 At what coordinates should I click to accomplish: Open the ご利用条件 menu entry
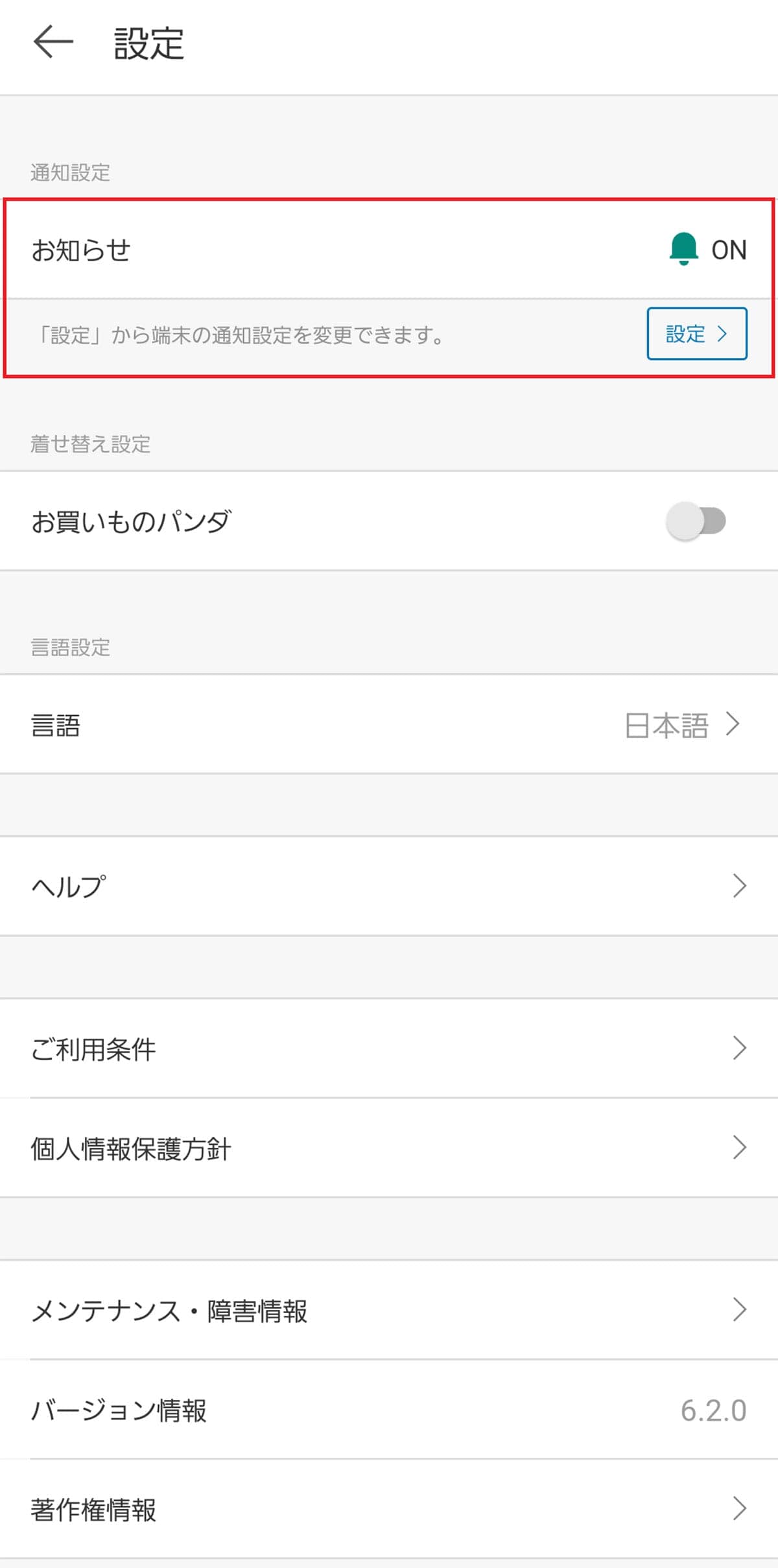pyautogui.click(x=389, y=1048)
